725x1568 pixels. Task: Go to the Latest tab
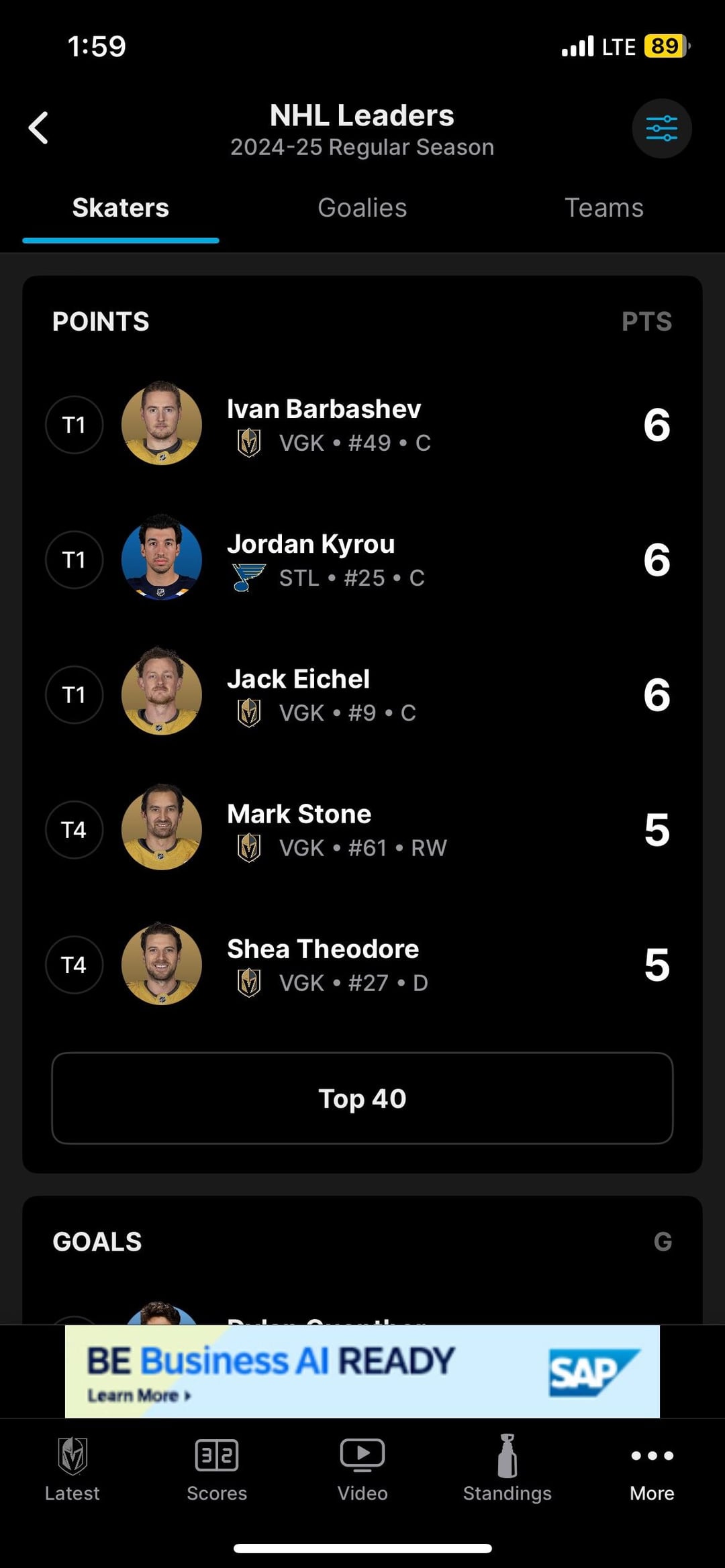coord(72,1469)
